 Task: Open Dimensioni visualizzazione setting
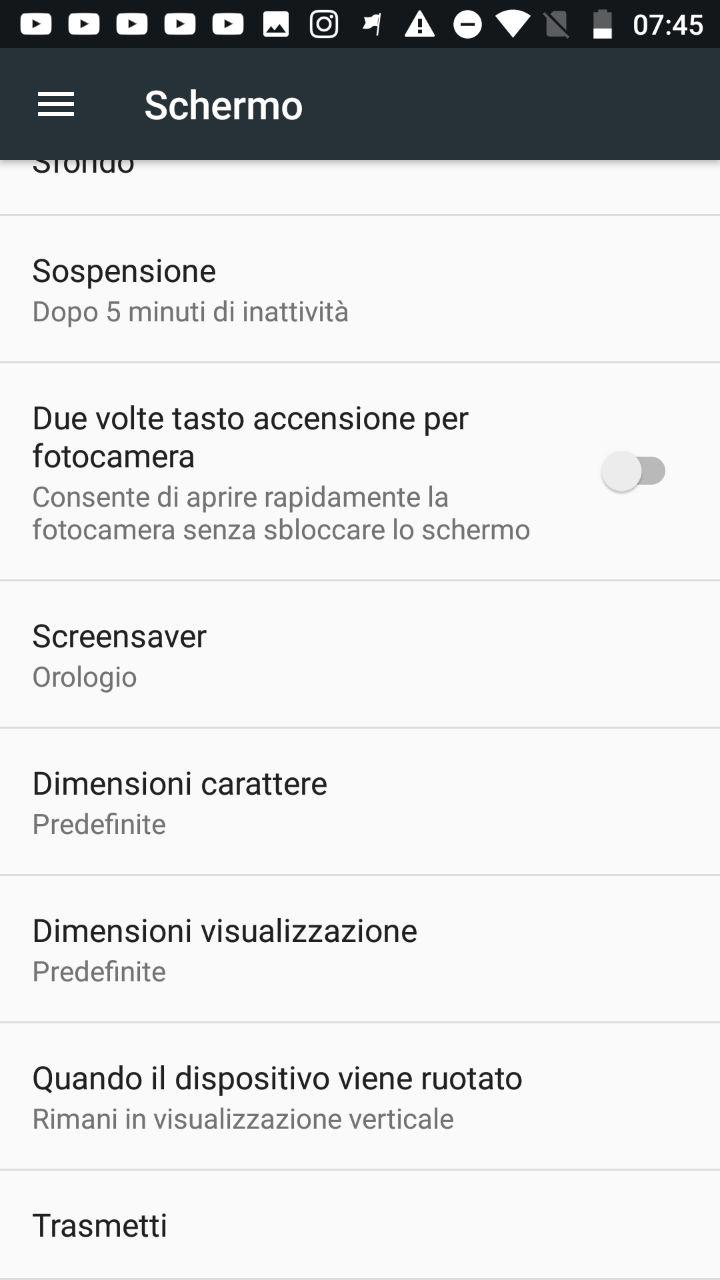360,949
